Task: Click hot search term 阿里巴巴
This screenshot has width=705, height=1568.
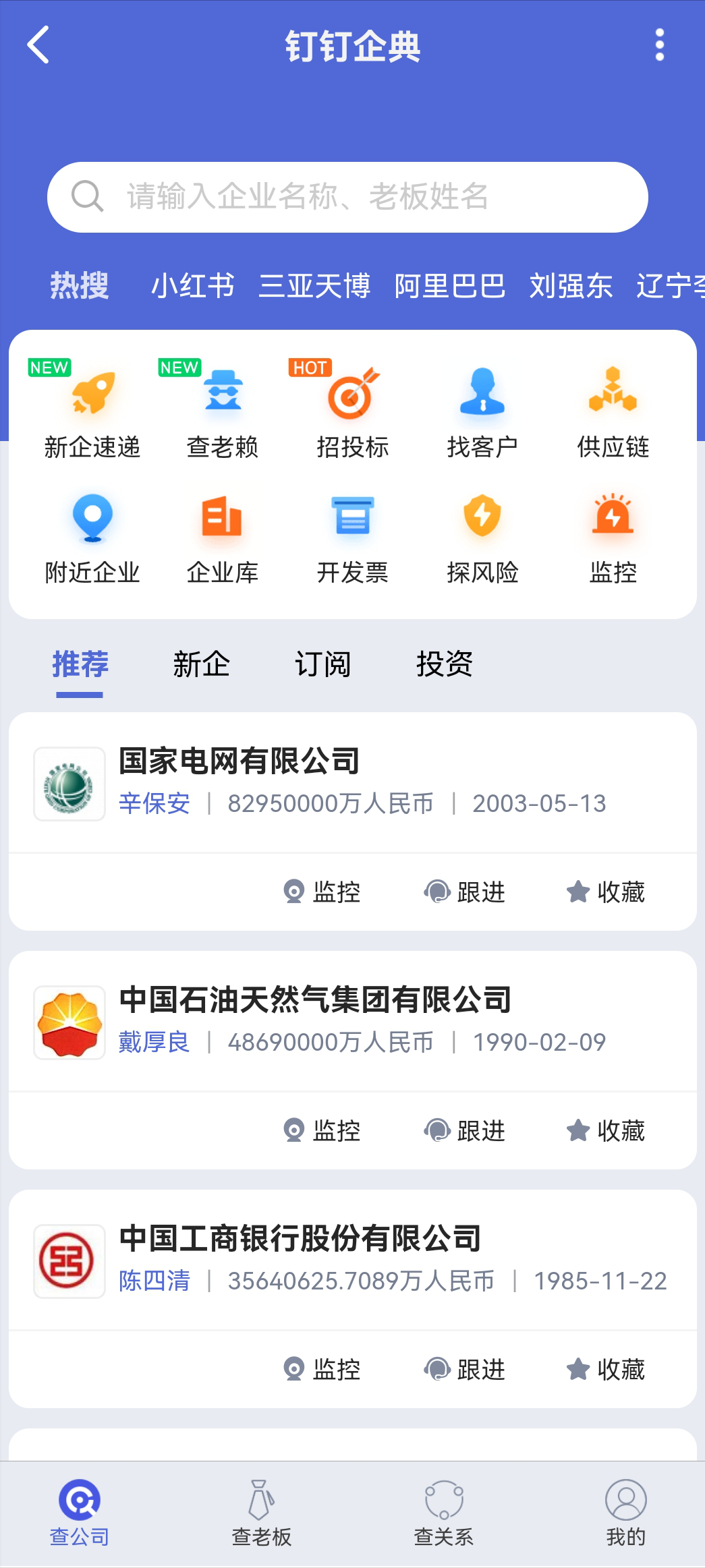Action: (449, 285)
